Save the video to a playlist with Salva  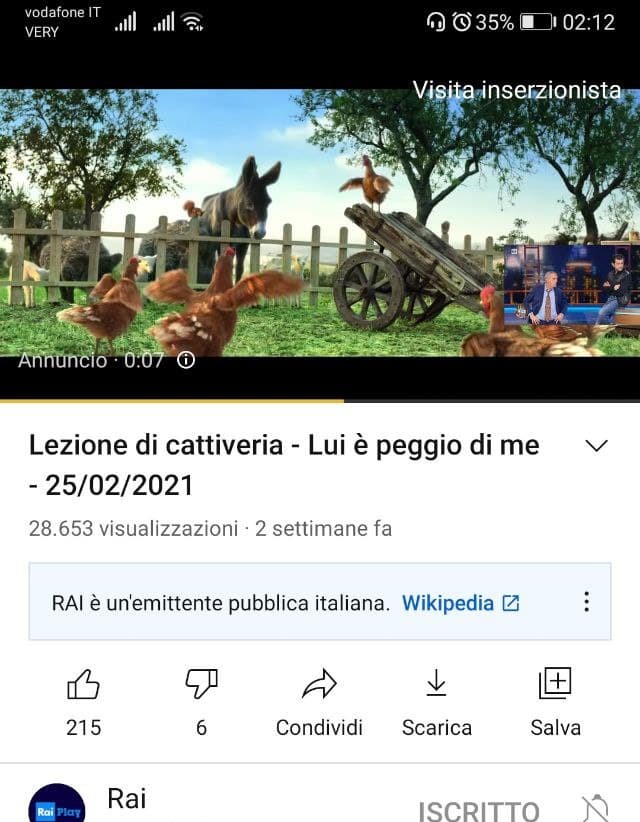(555, 685)
